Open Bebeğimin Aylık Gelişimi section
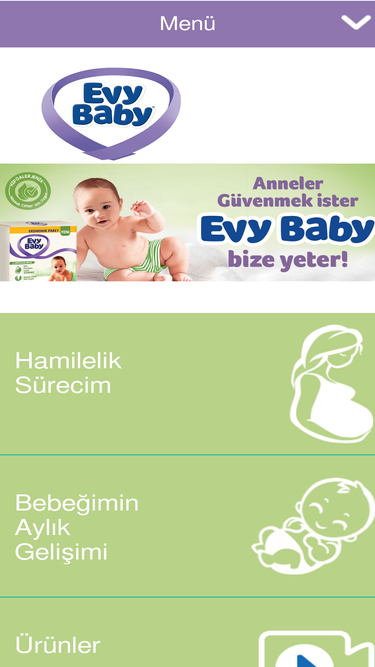375x667 pixels. 188,526
